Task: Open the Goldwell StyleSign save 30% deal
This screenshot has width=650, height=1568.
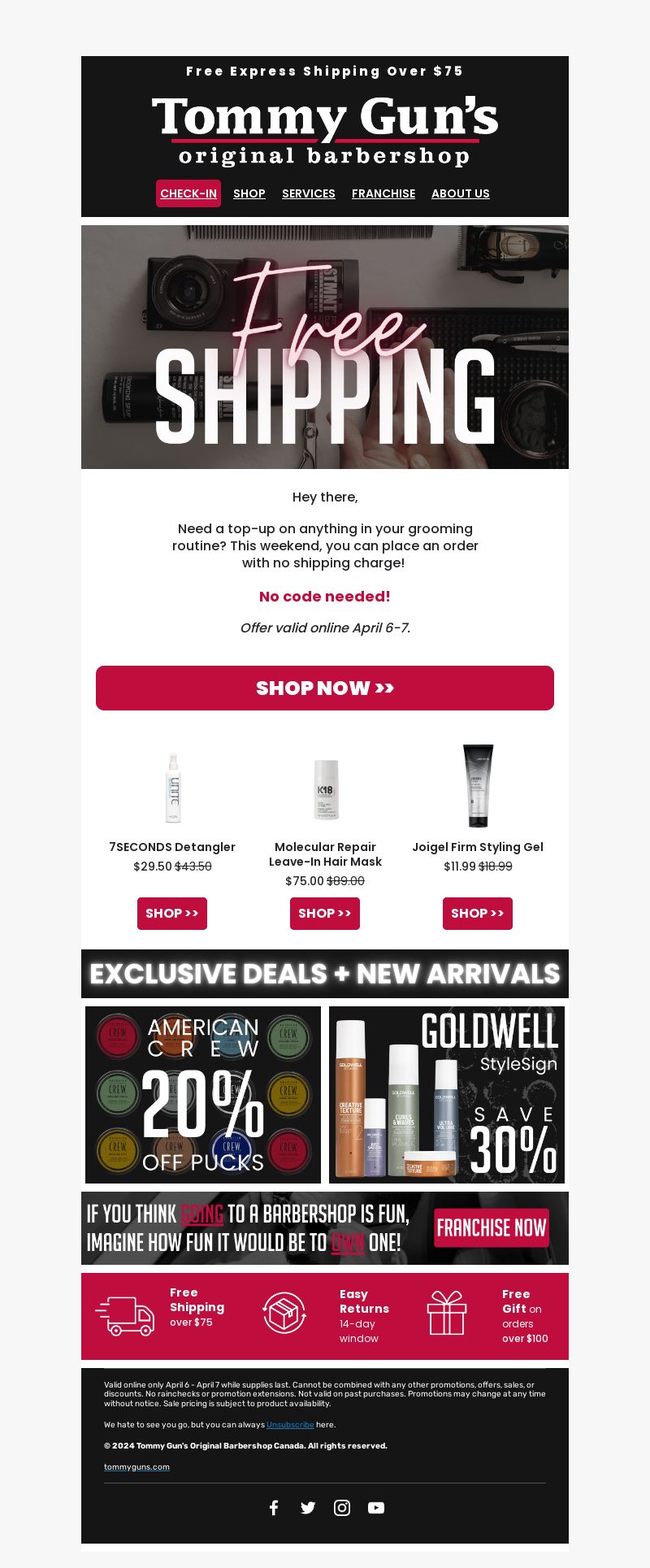Action: click(x=447, y=1094)
